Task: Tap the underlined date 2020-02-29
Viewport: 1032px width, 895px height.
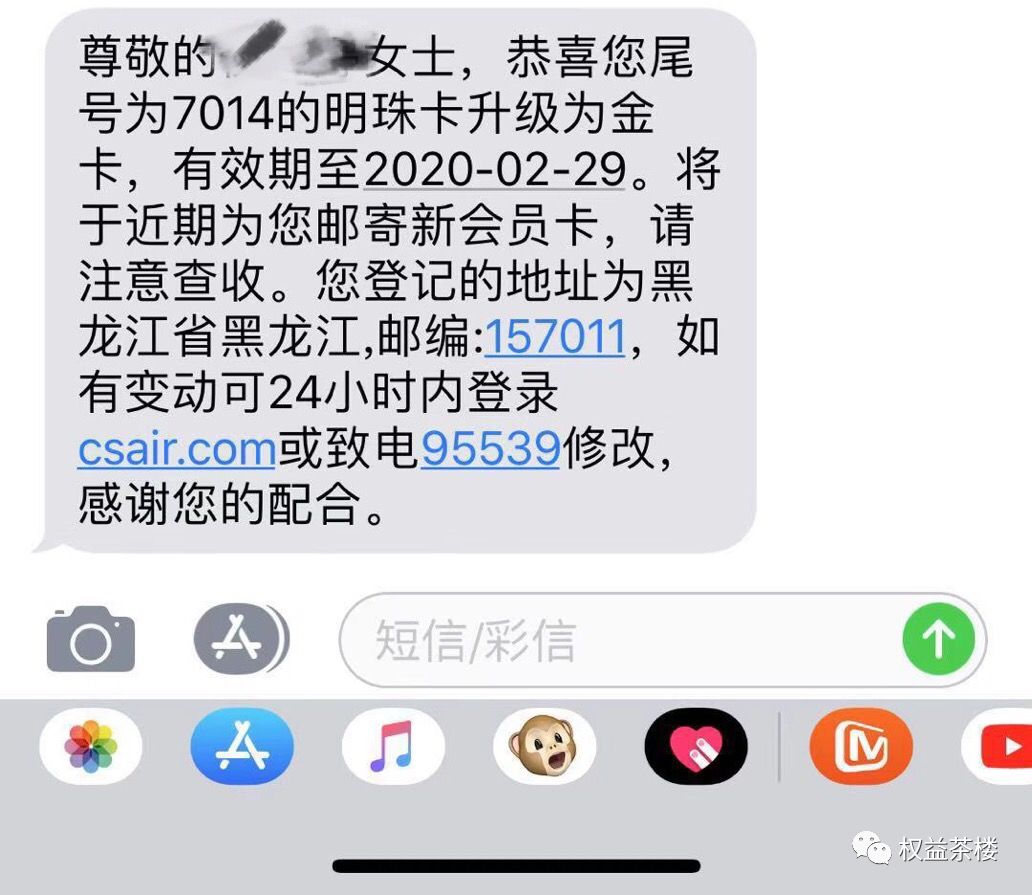Action: coord(494,172)
